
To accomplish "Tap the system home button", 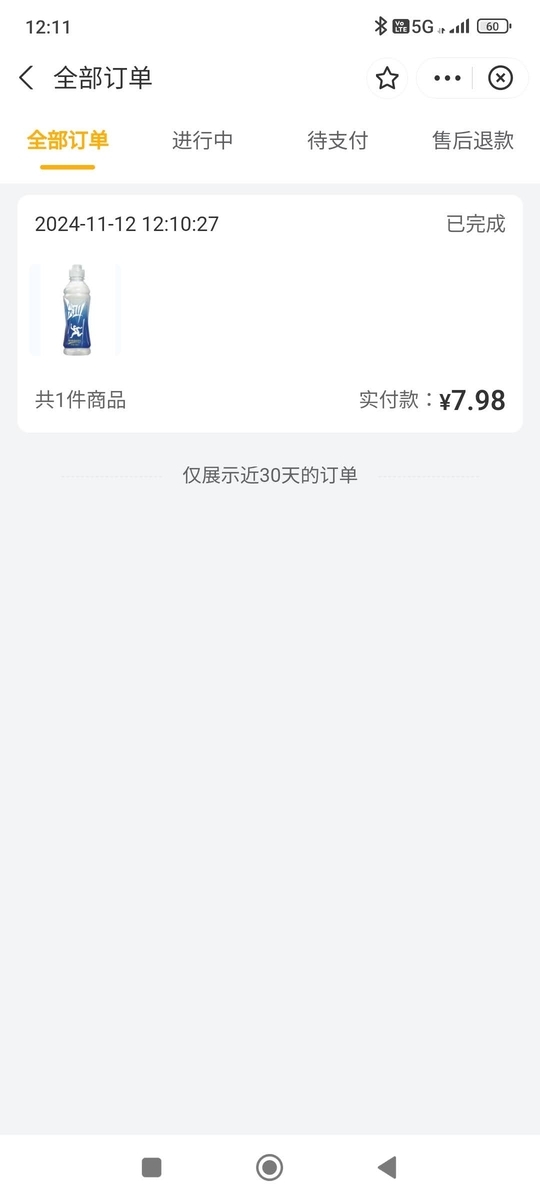I will (x=269, y=1167).
